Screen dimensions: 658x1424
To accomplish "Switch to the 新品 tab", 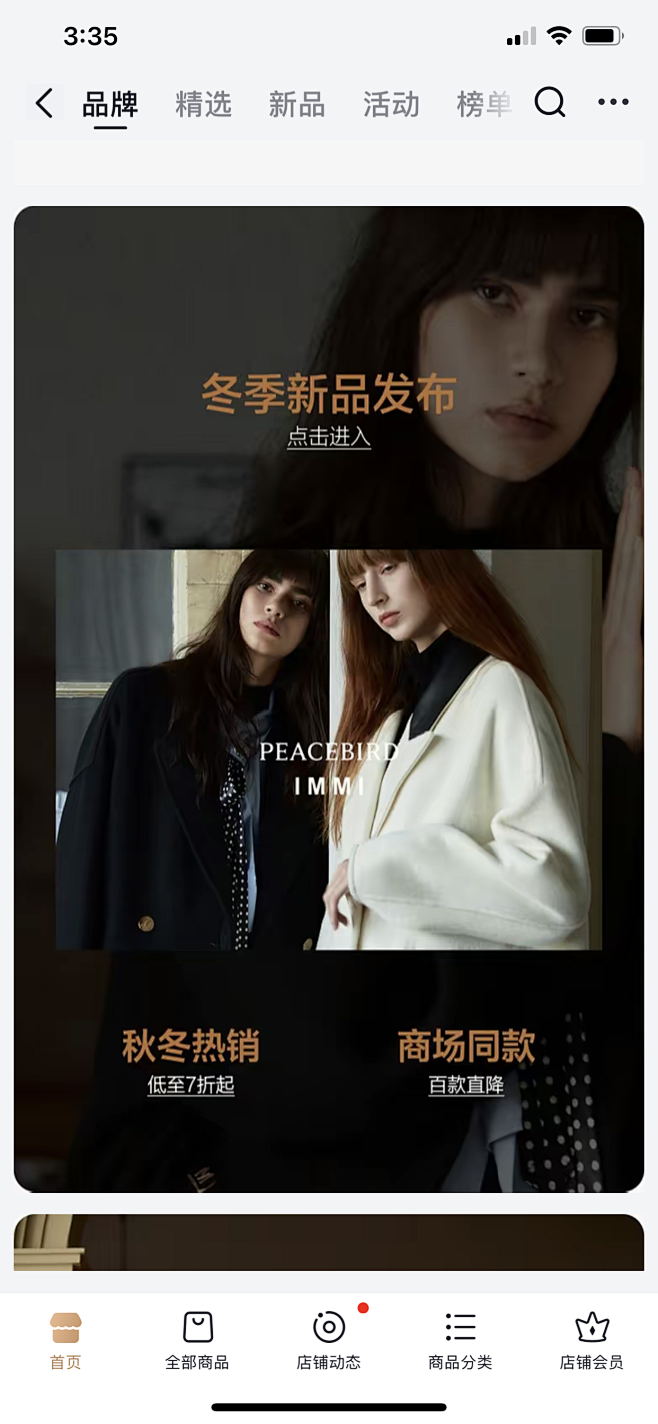I will (297, 104).
